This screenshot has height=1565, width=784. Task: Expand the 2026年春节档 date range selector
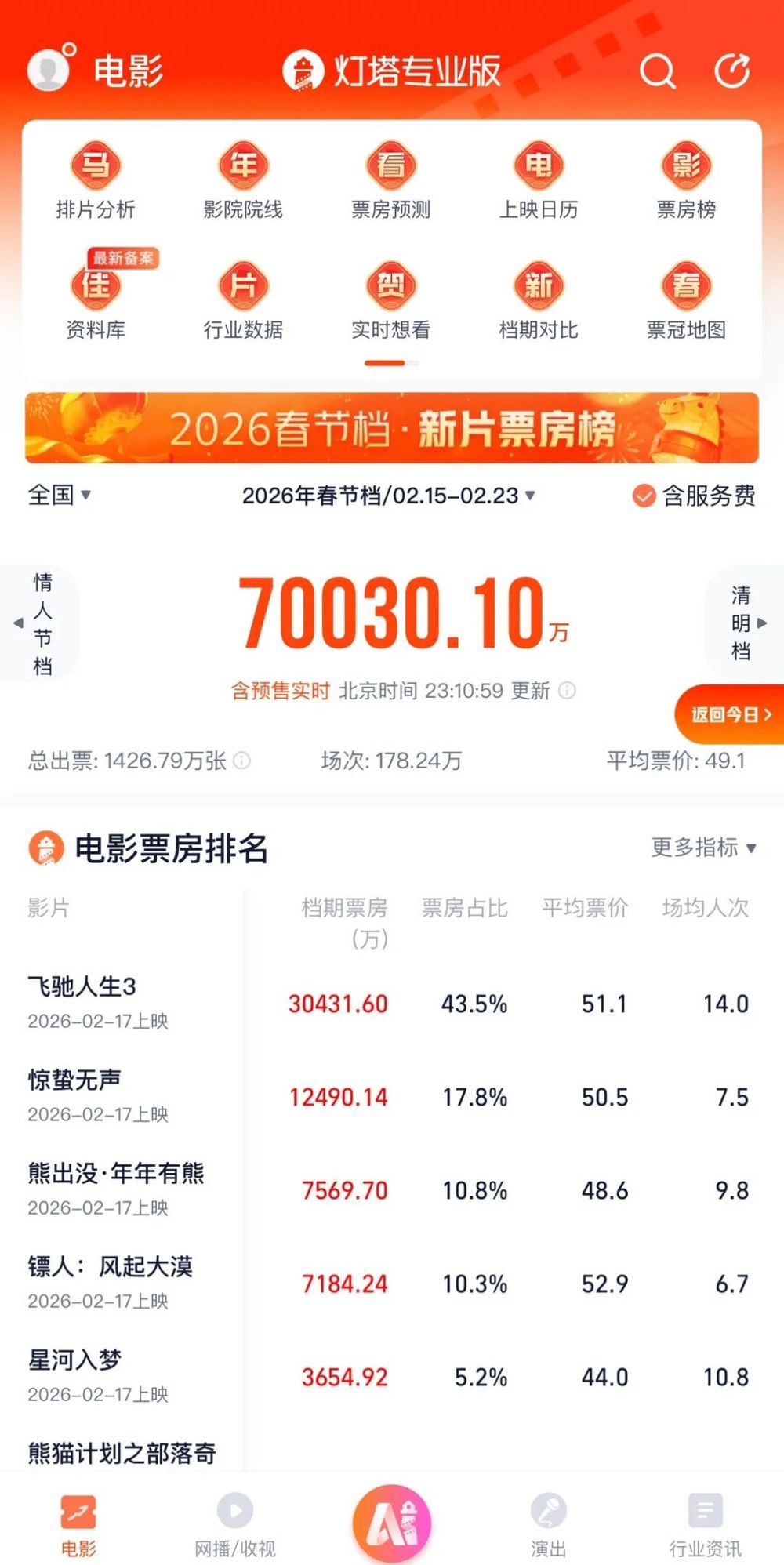coord(387,496)
